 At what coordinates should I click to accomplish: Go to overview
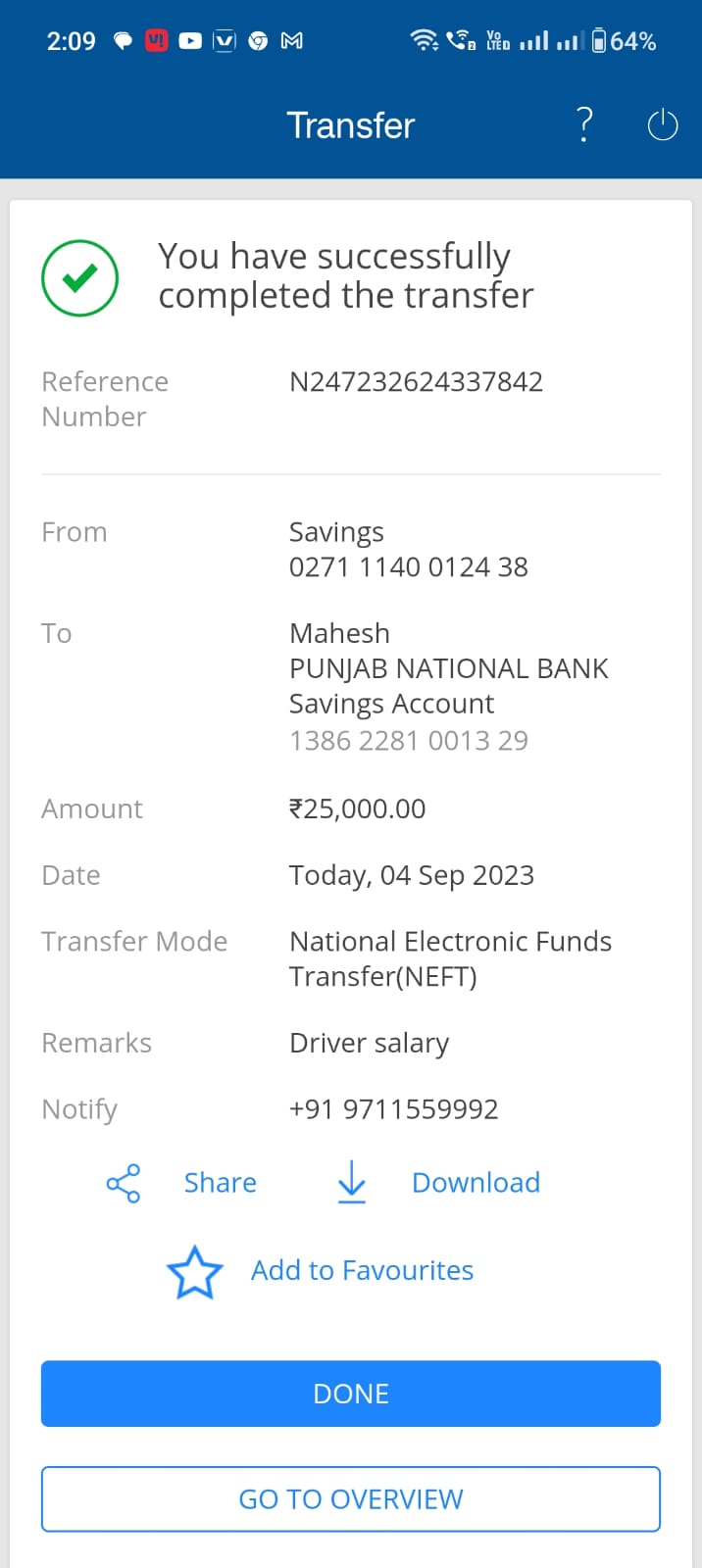pos(351,1499)
